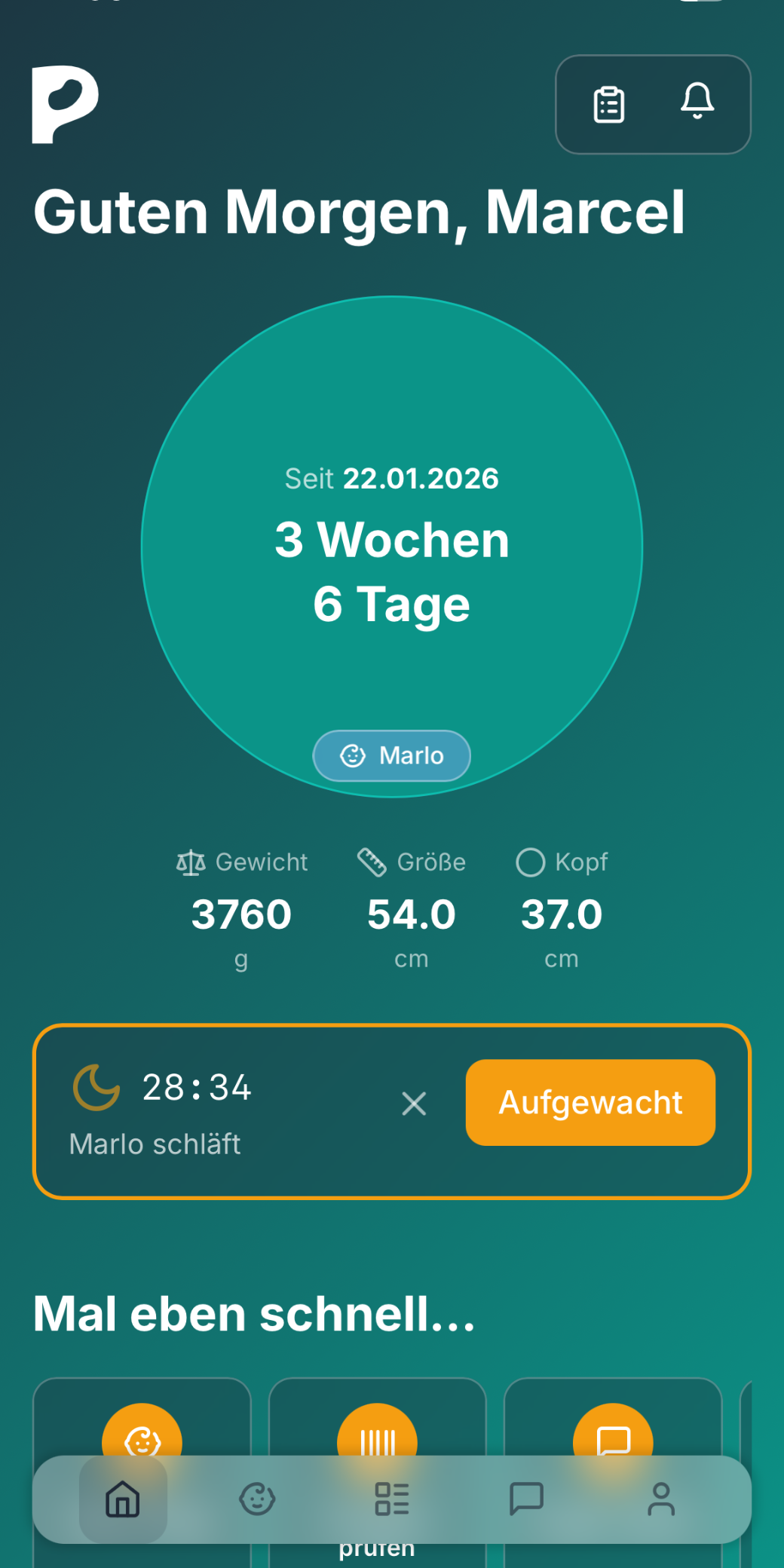Open the checklist tab in bottom navigation

[x=391, y=1500]
